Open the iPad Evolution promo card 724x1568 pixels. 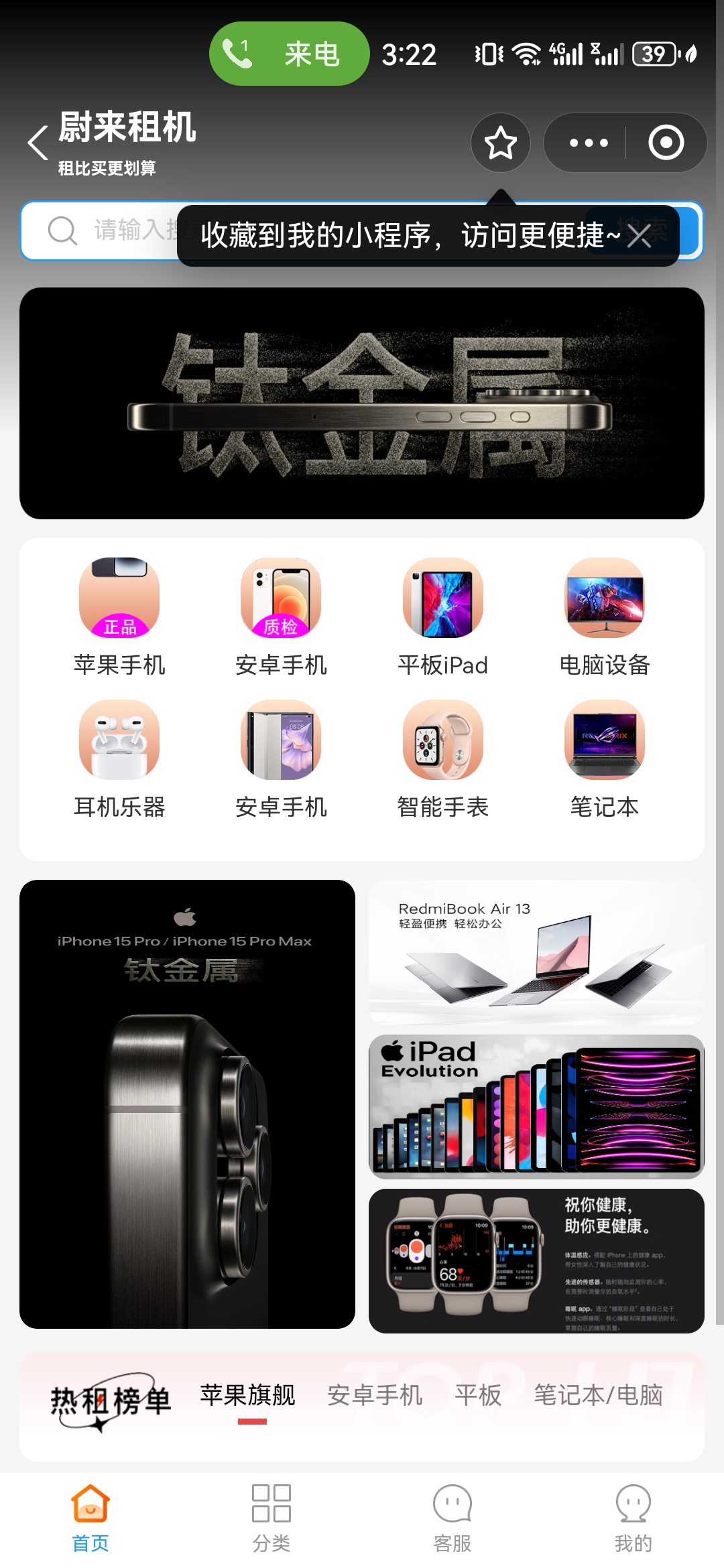tap(536, 1106)
